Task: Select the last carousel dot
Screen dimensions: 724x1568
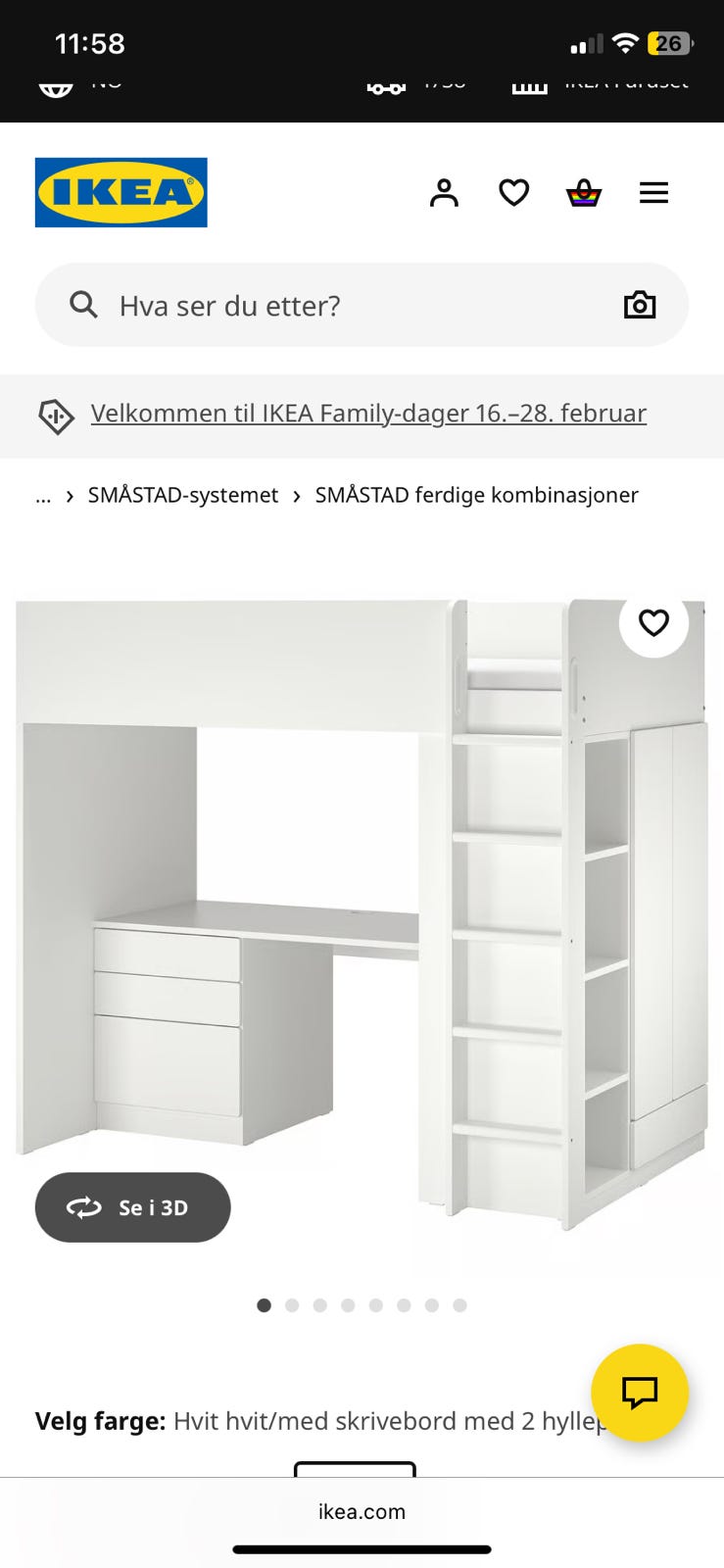Action: pyautogui.click(x=459, y=1305)
